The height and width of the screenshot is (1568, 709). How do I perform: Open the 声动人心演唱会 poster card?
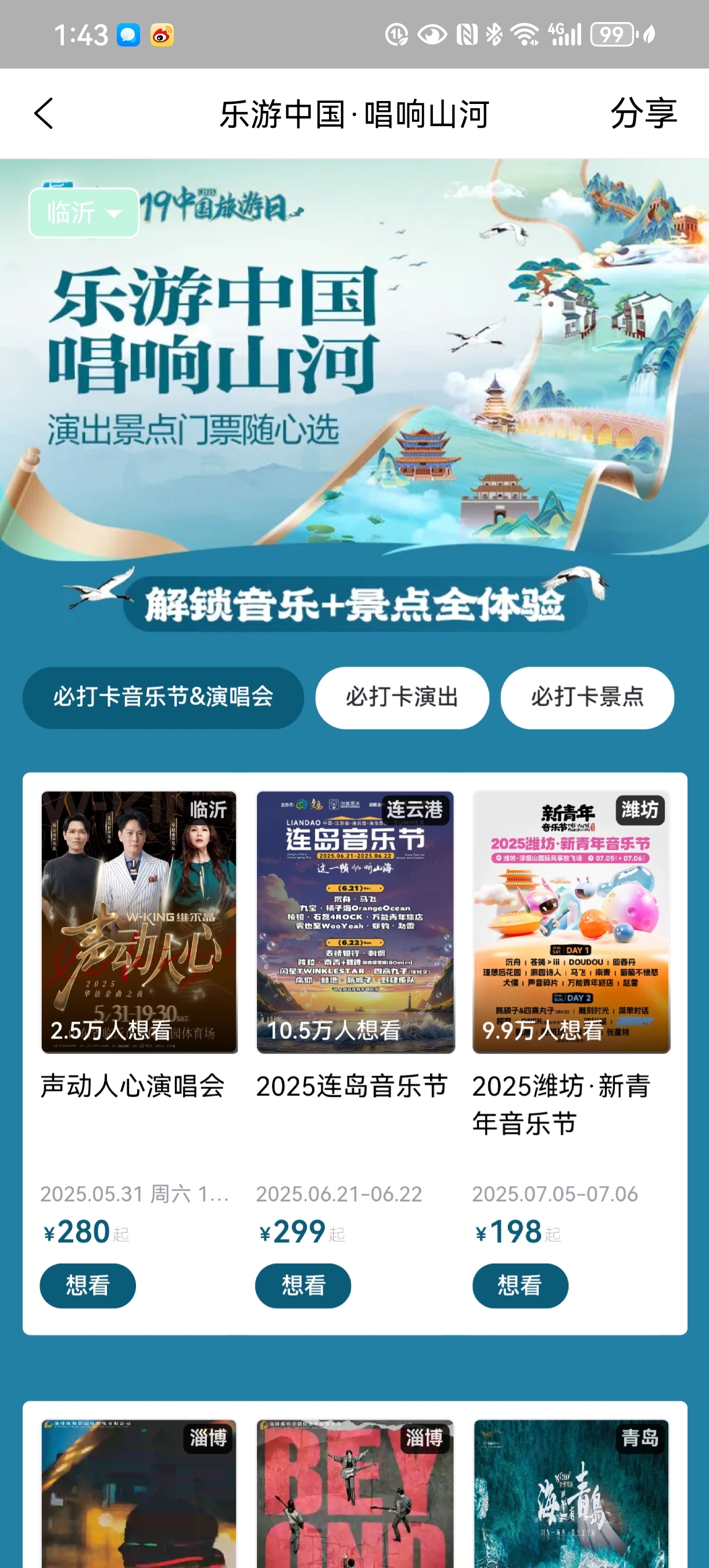pyautogui.click(x=139, y=922)
